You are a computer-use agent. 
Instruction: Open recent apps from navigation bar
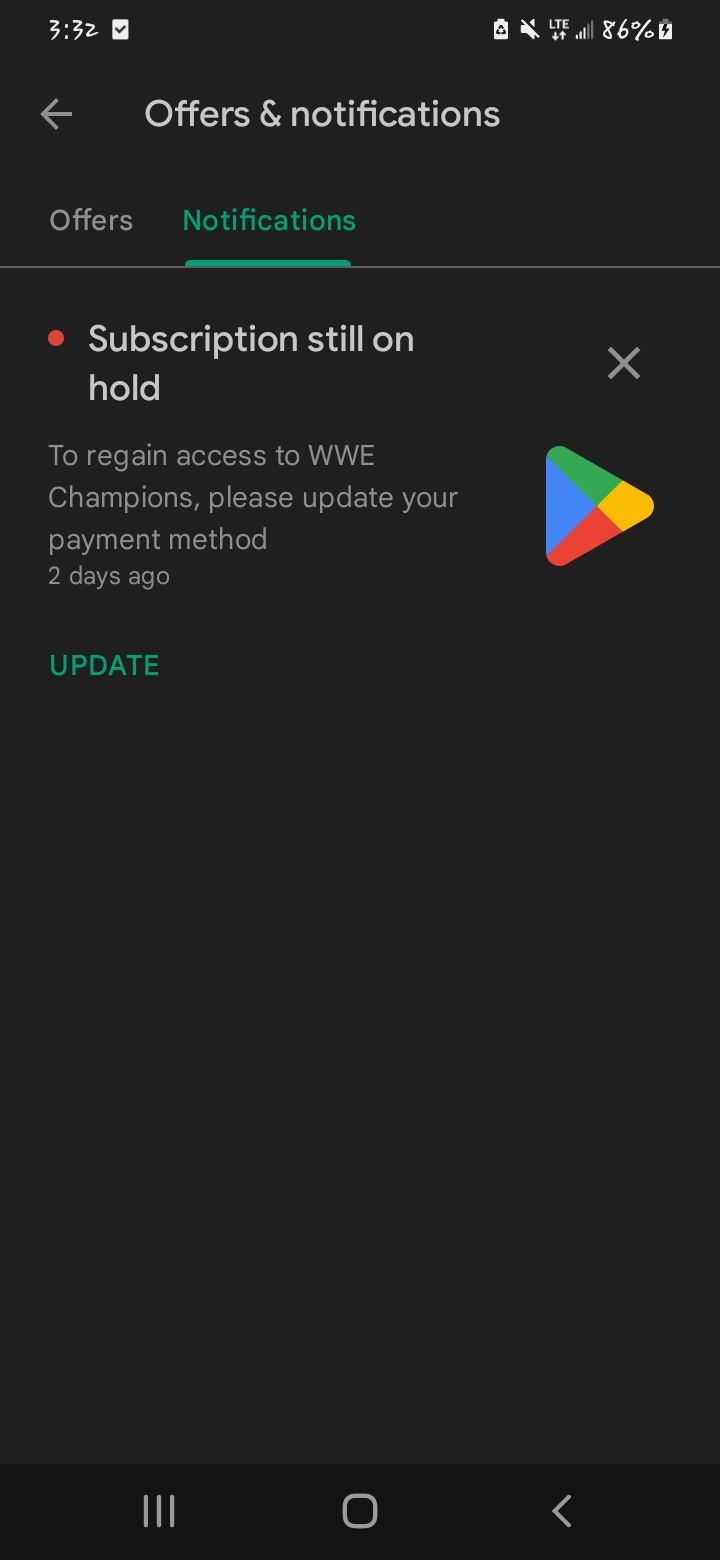[x=159, y=1511]
